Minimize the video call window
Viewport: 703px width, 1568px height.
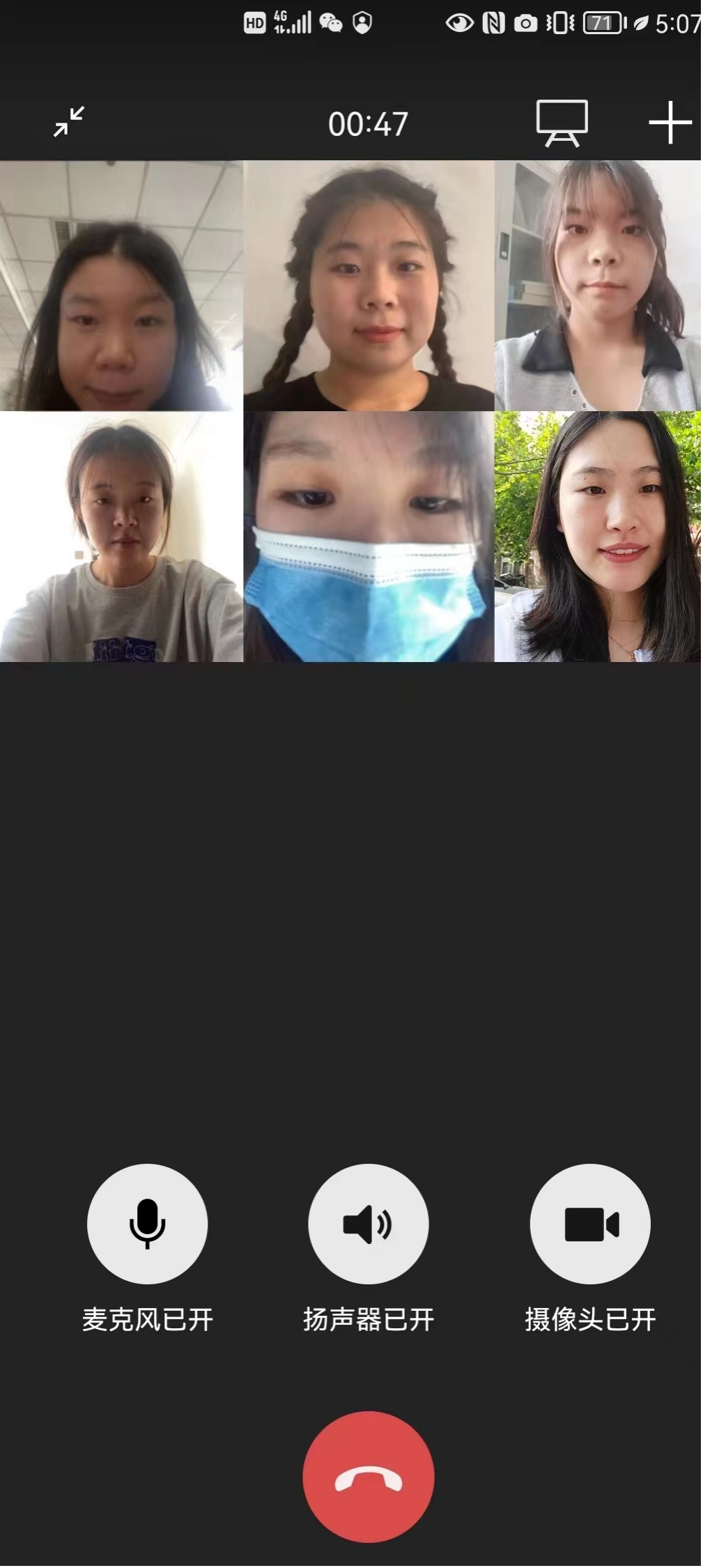69,122
